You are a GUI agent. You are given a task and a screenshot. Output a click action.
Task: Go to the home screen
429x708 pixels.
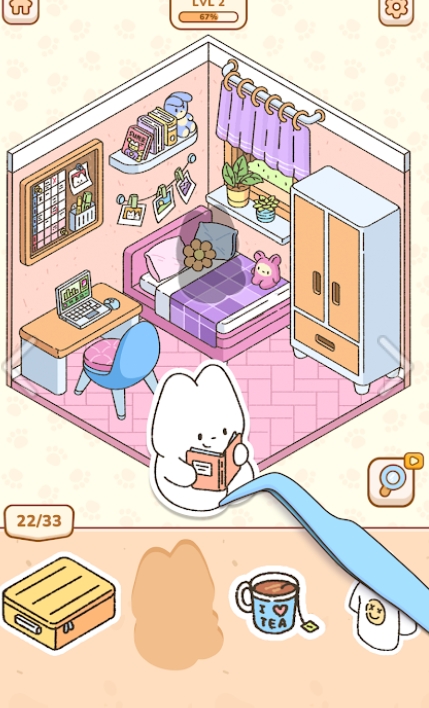(x=20, y=9)
